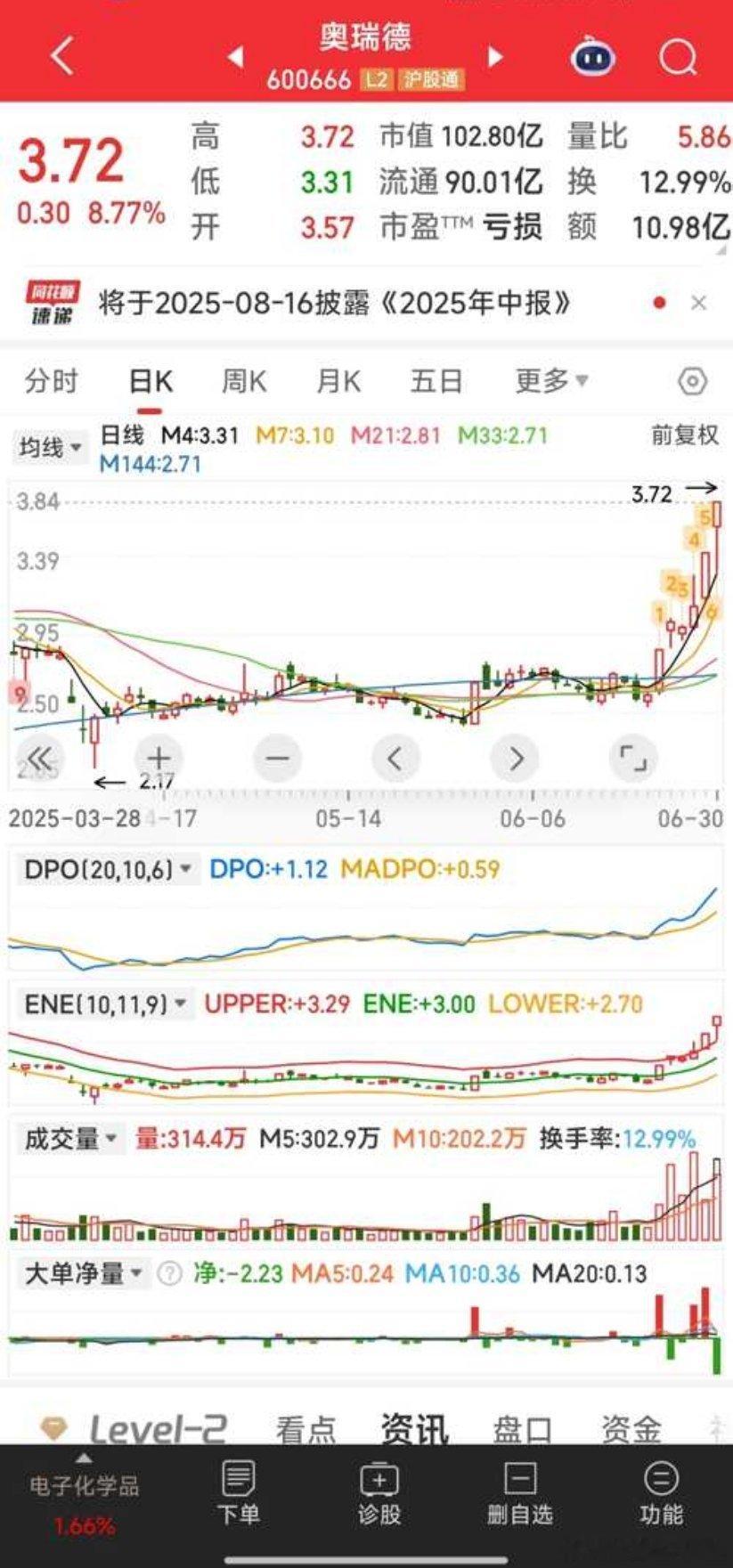Change the 前复权 adjustment setting
The height and width of the screenshot is (1568, 733).
(x=685, y=435)
